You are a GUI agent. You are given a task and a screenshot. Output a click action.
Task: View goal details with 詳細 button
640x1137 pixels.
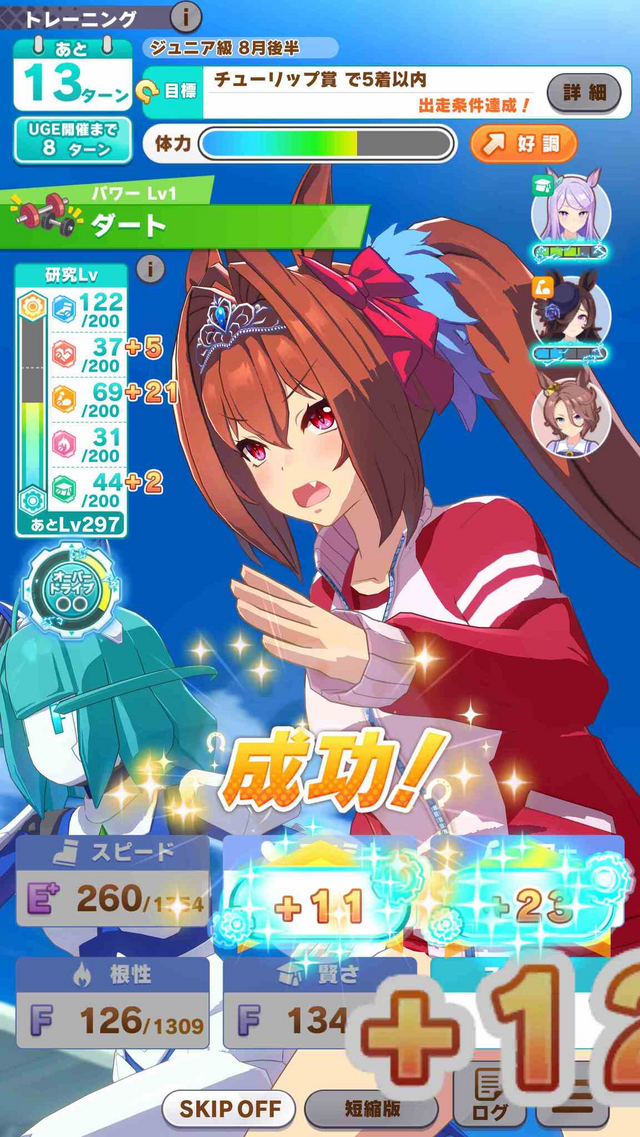click(x=585, y=92)
